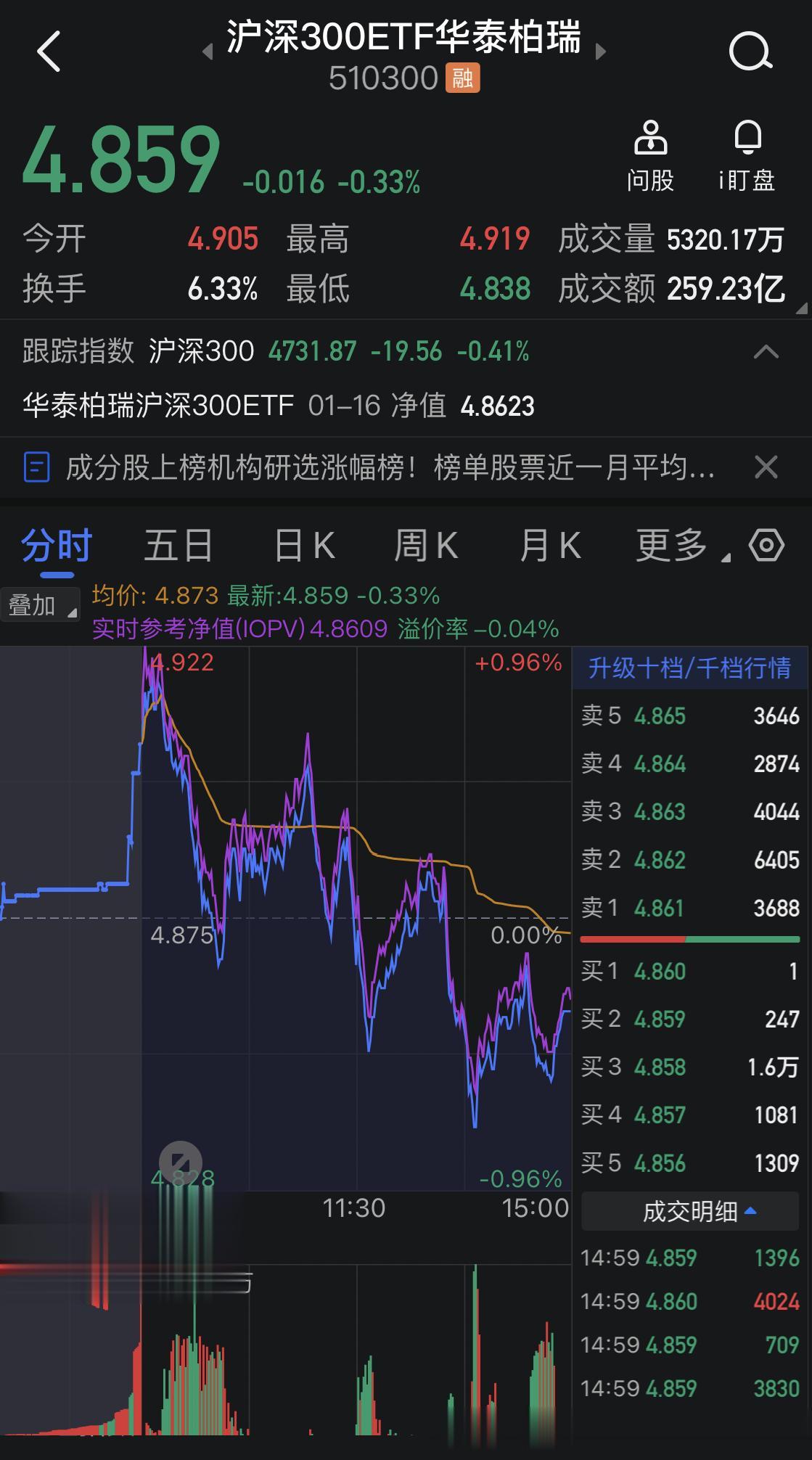812x1460 pixels.
Task: Expand the quote details corner arrow by 成交额
Action: pos(801,308)
